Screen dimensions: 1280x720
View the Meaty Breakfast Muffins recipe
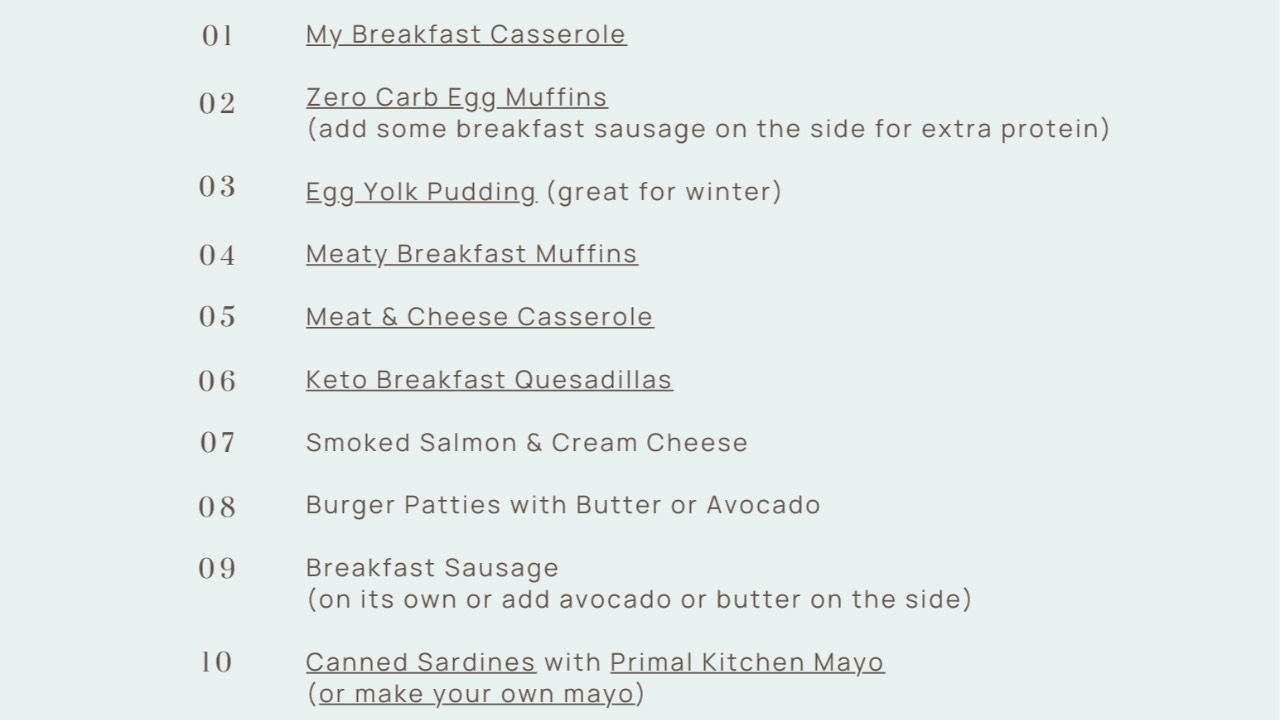point(471,254)
